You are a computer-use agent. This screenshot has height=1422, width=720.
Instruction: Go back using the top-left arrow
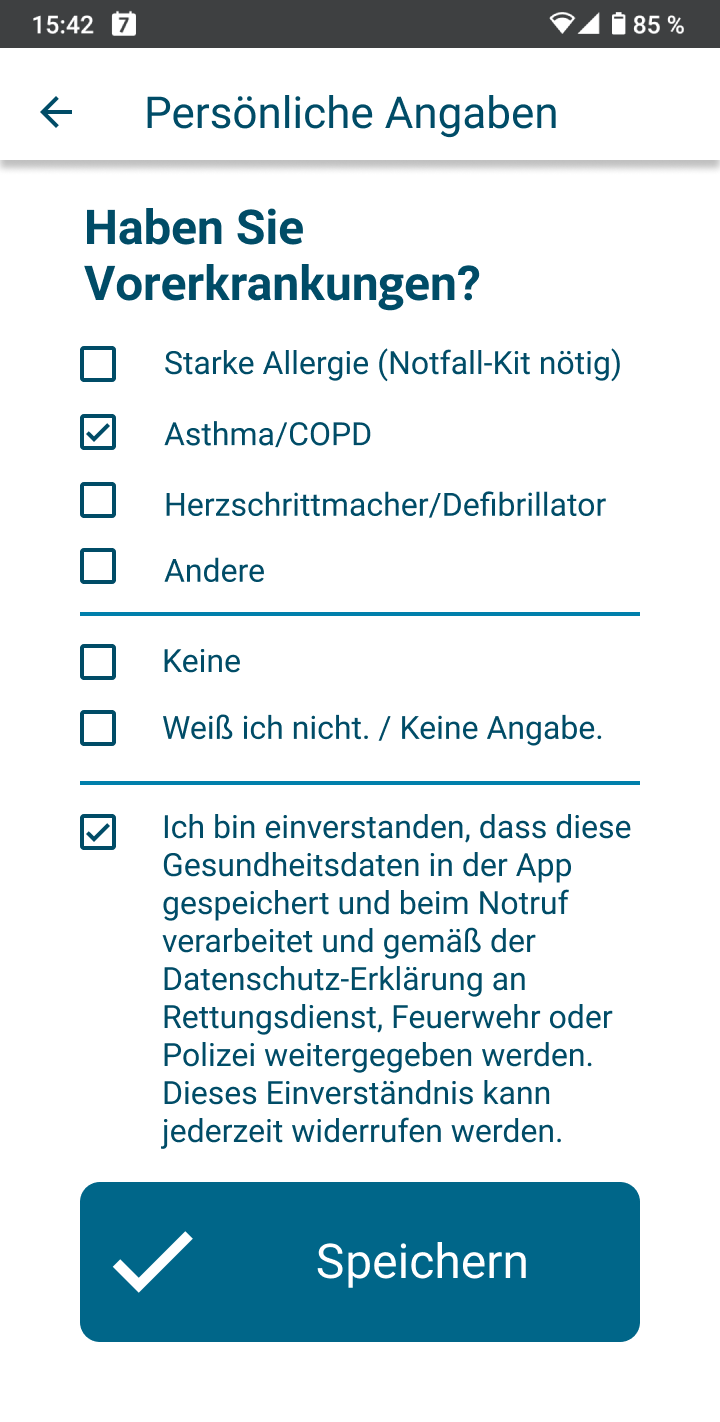point(56,112)
